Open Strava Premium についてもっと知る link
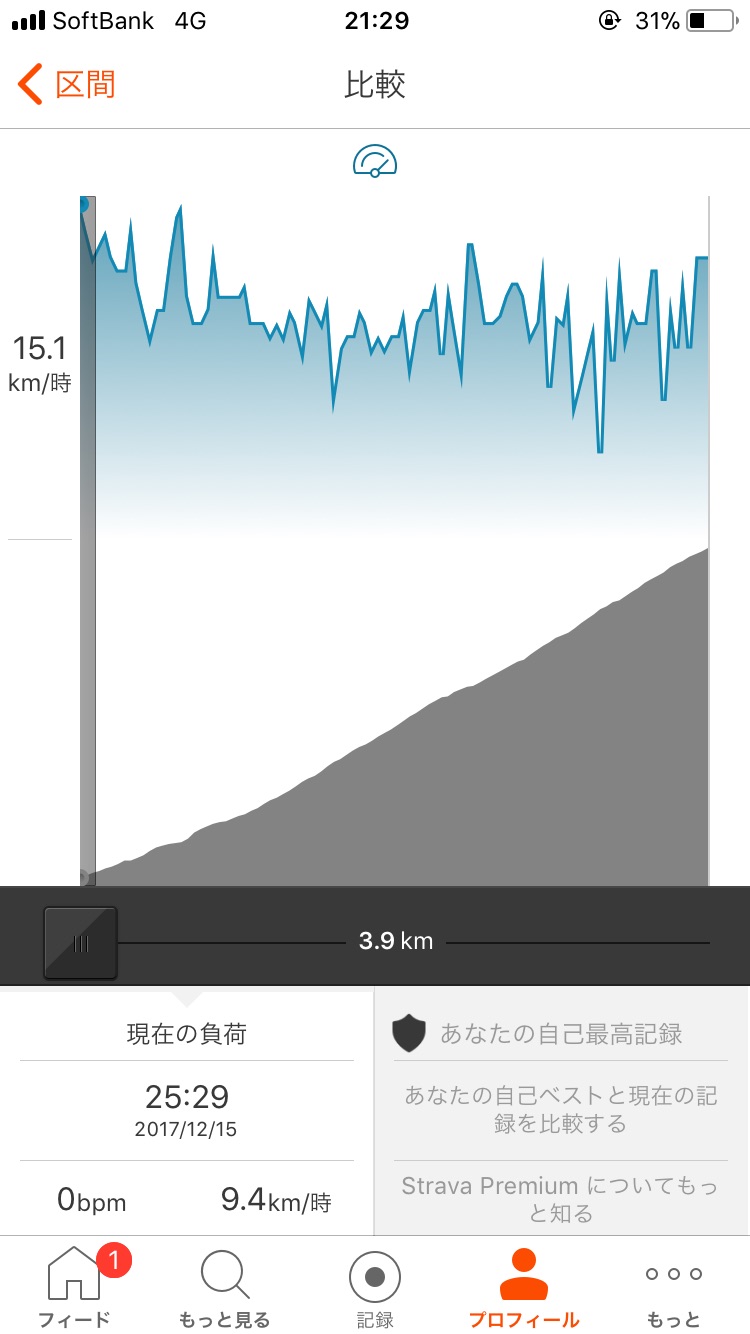Image resolution: width=750 pixels, height=1334 pixels. click(560, 1199)
